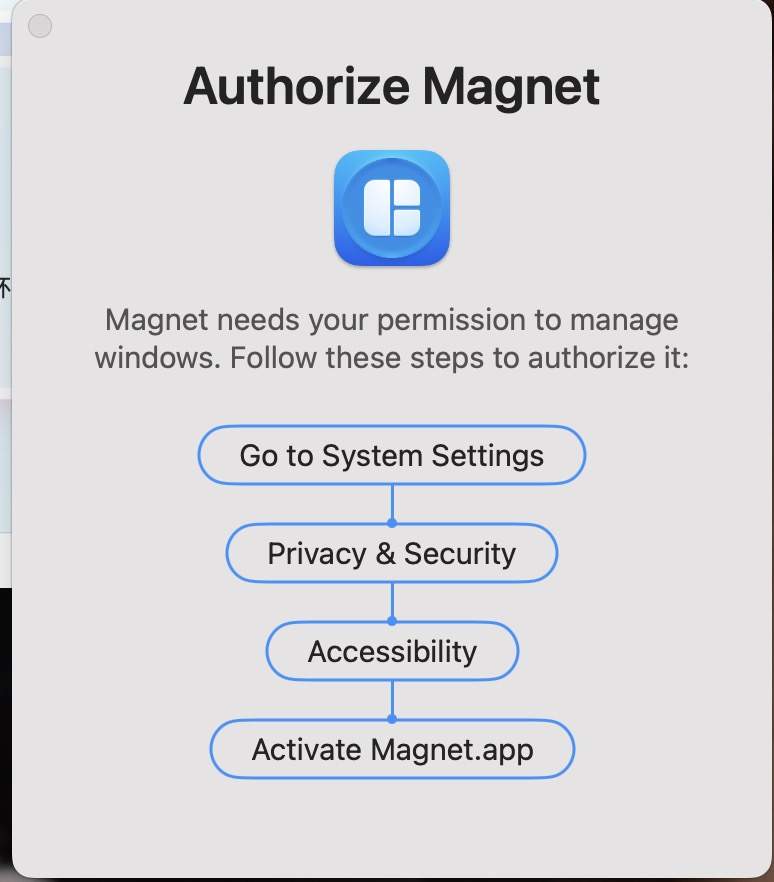The image size is (774, 882).
Task: Tap Activate Magnet.app step
Action: [391, 750]
